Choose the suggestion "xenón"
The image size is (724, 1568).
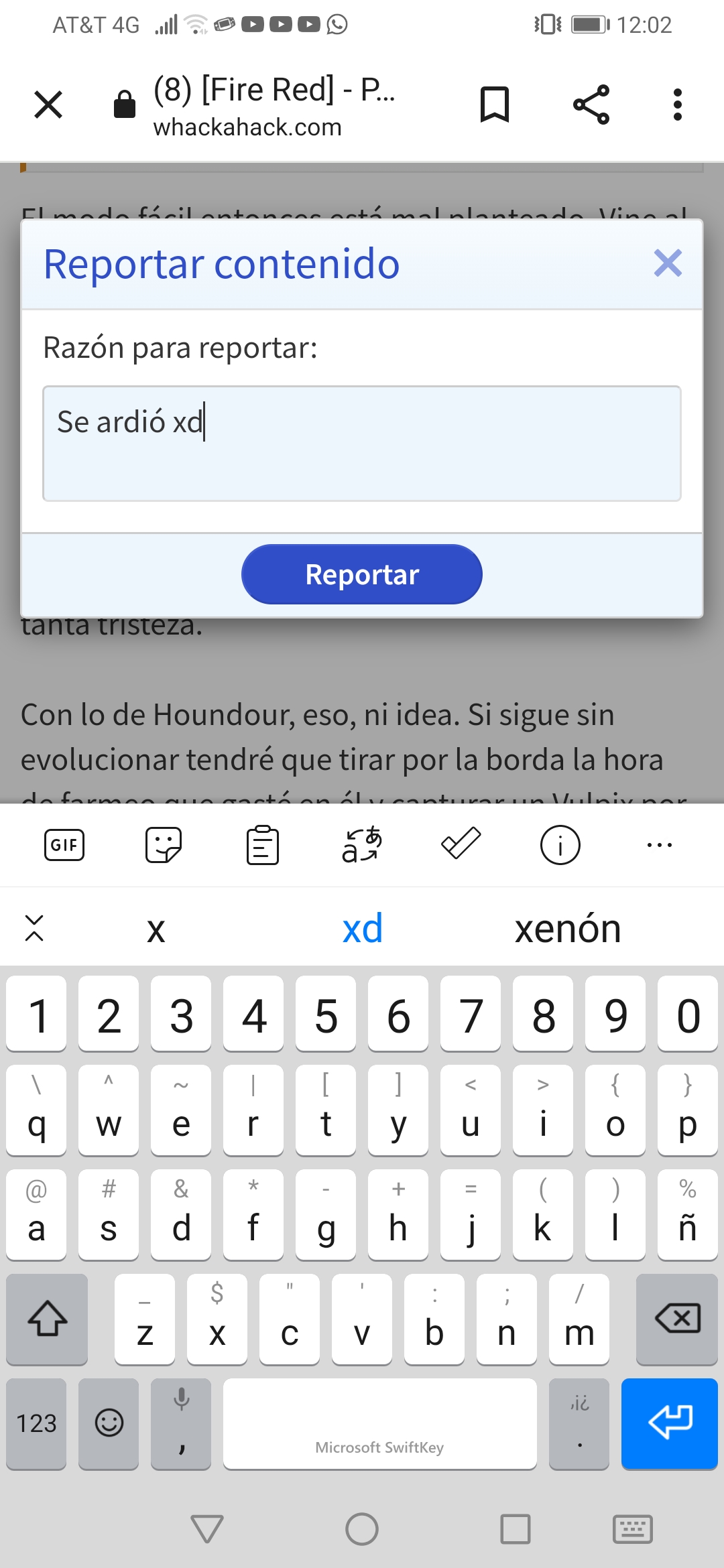tap(567, 929)
